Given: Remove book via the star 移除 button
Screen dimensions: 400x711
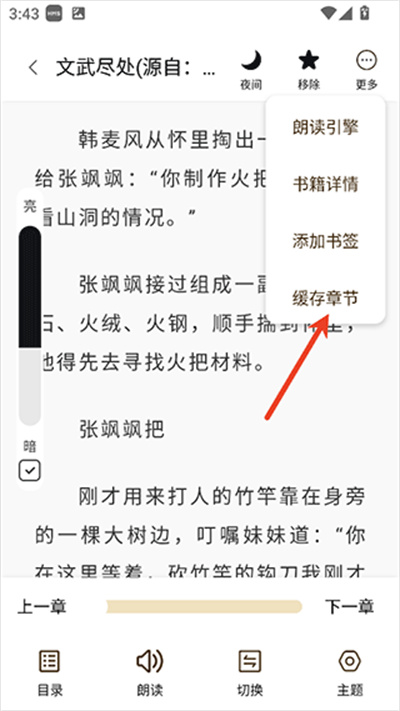Looking at the screenshot, I should (309, 70).
